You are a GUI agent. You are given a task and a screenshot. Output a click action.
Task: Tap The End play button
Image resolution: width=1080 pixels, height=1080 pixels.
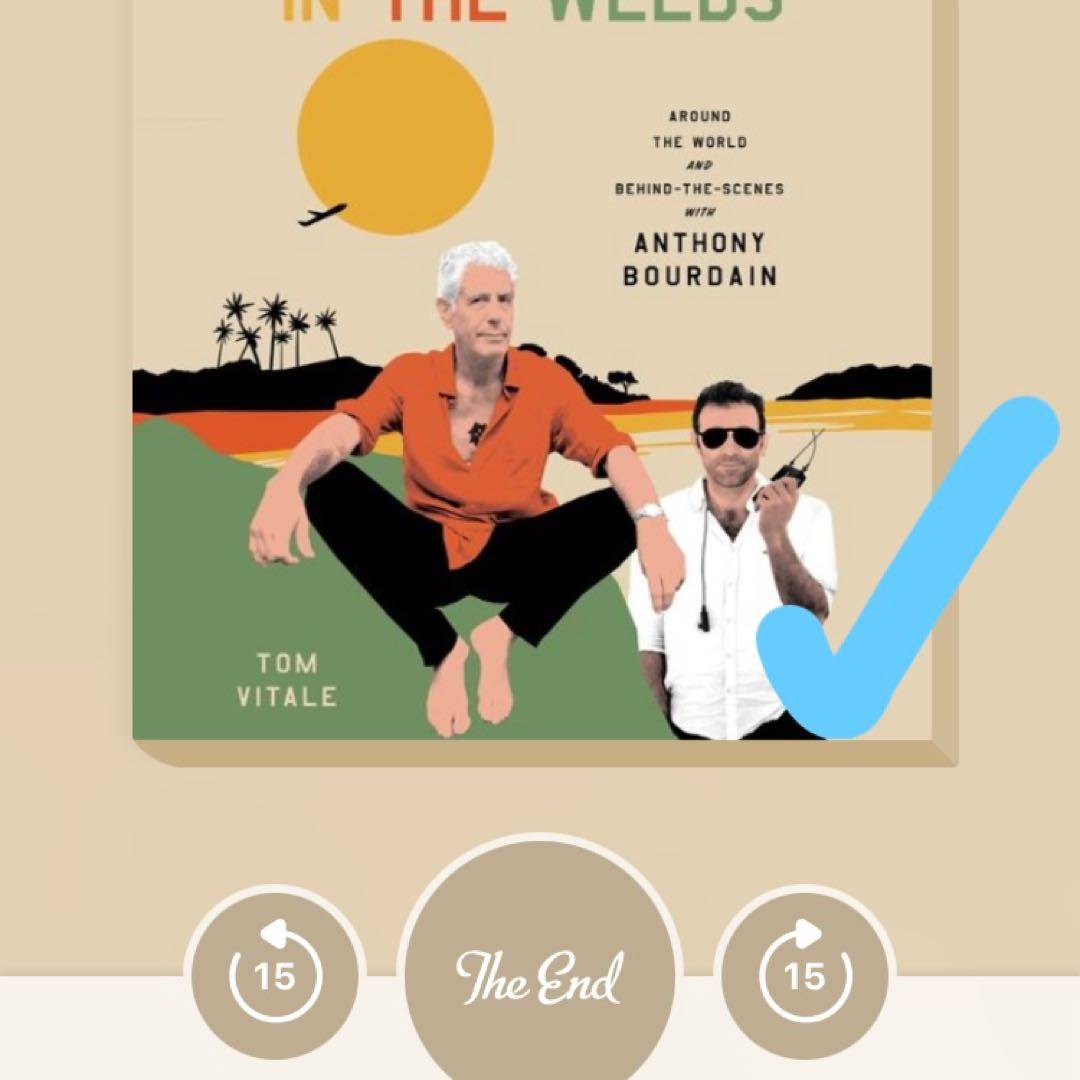539,975
